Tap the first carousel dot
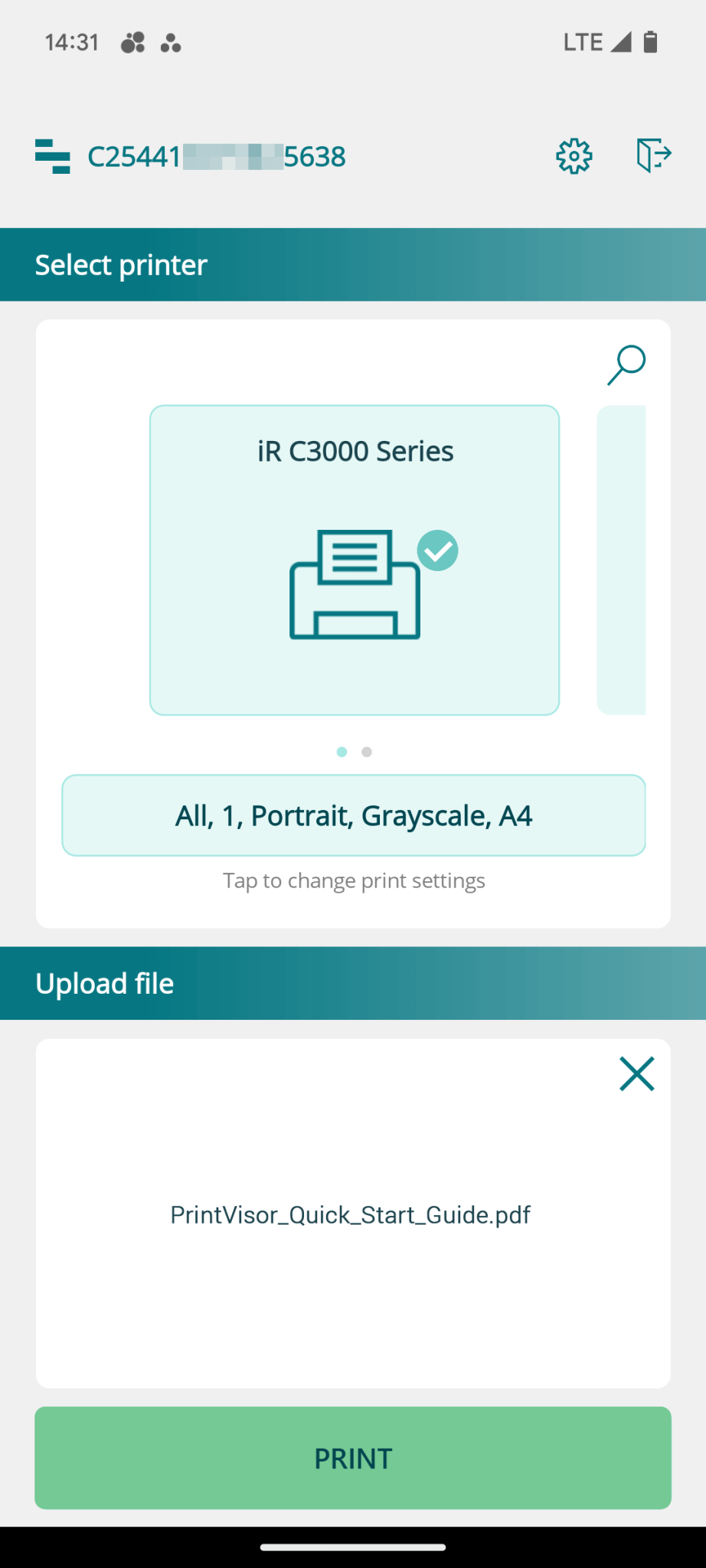This screenshot has height=1568, width=706. pyautogui.click(x=342, y=752)
